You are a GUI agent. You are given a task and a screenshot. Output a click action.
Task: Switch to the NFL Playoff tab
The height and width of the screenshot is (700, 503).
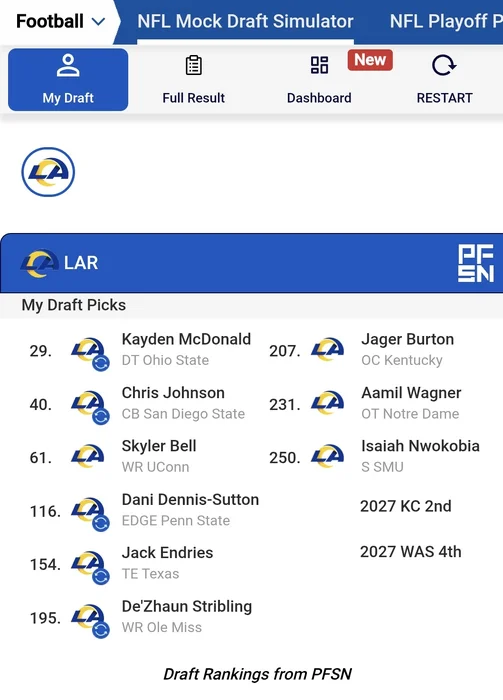(x=446, y=21)
